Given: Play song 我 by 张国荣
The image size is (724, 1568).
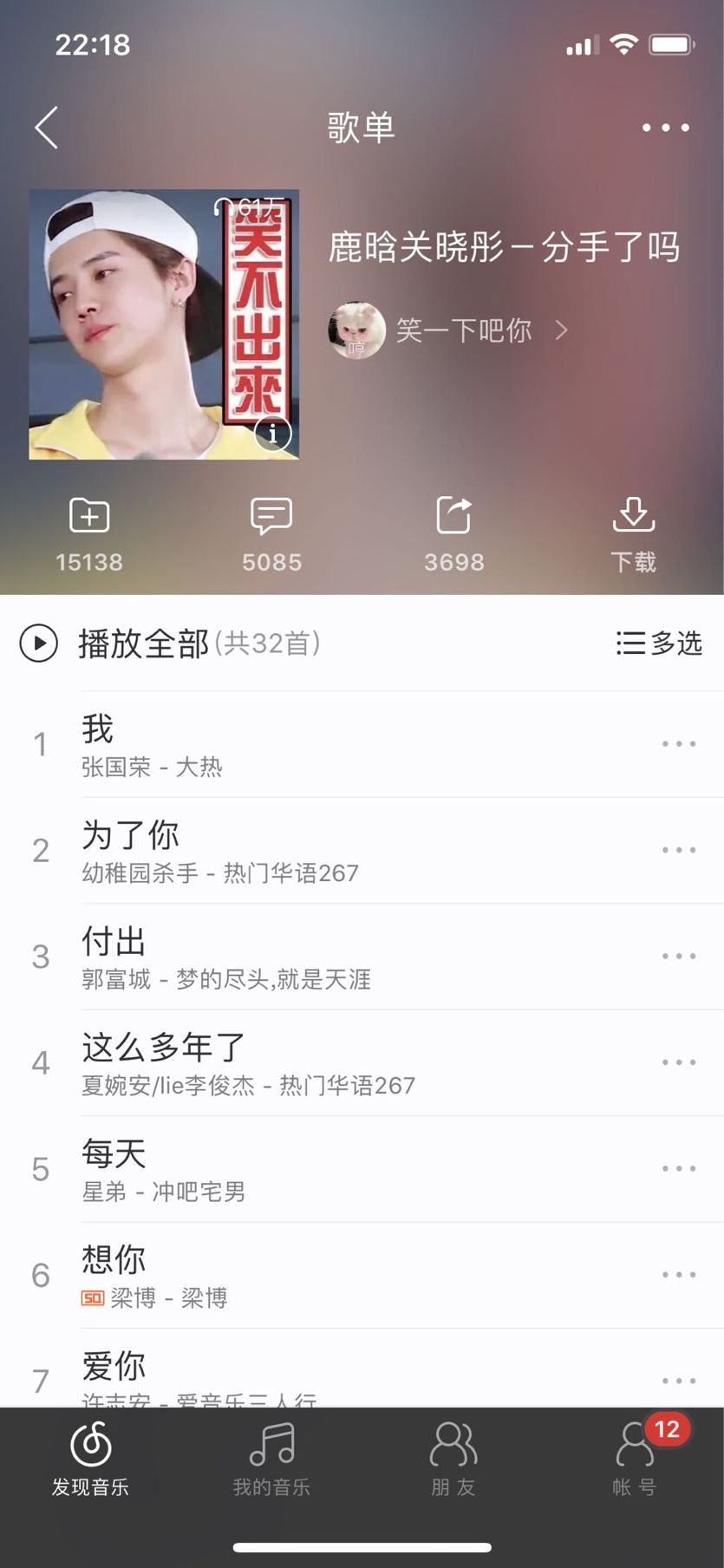Looking at the screenshot, I should pyautogui.click(x=347, y=744).
